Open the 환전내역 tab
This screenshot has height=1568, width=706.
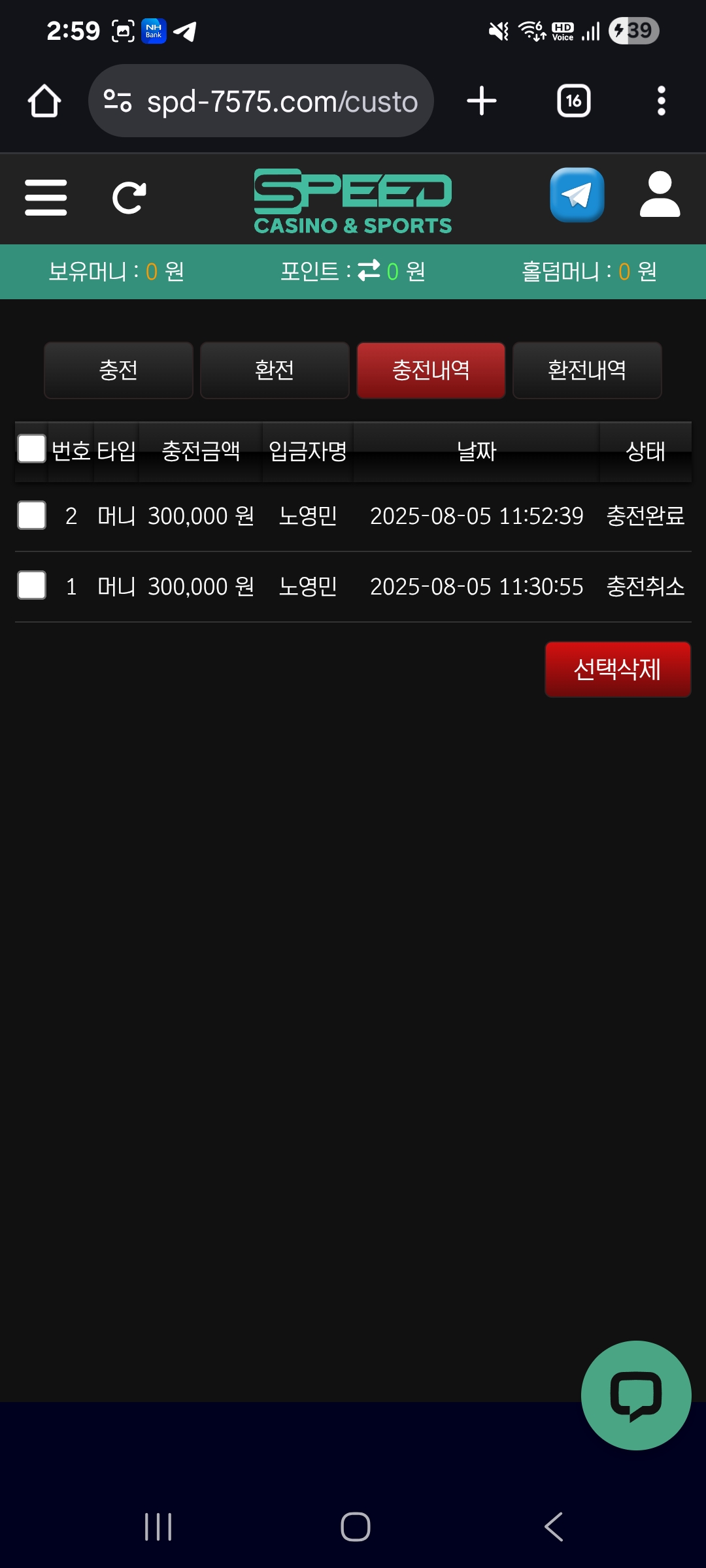coord(587,370)
